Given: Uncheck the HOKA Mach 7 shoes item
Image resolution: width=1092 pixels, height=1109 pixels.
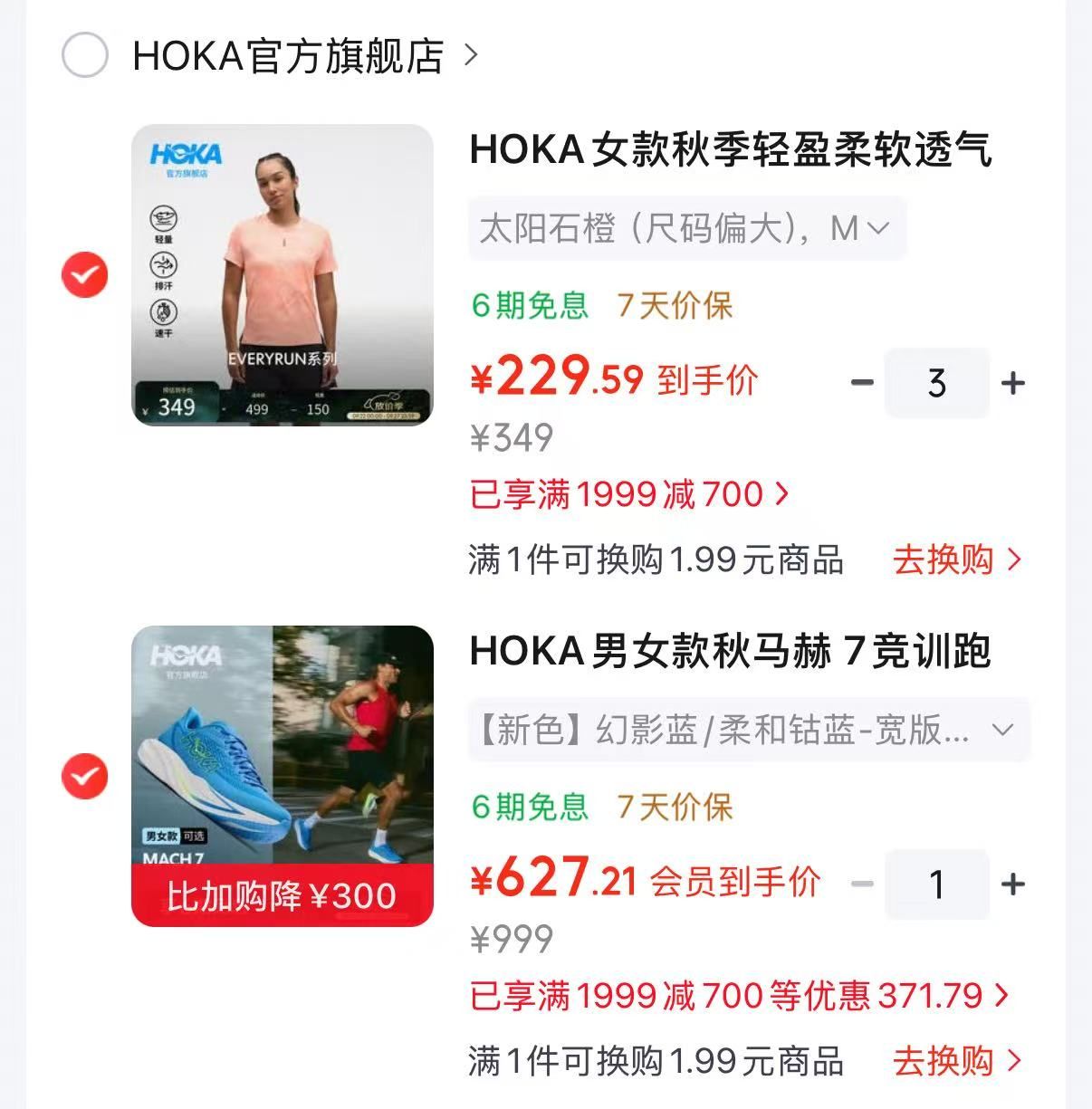Looking at the screenshot, I should click(x=84, y=777).
